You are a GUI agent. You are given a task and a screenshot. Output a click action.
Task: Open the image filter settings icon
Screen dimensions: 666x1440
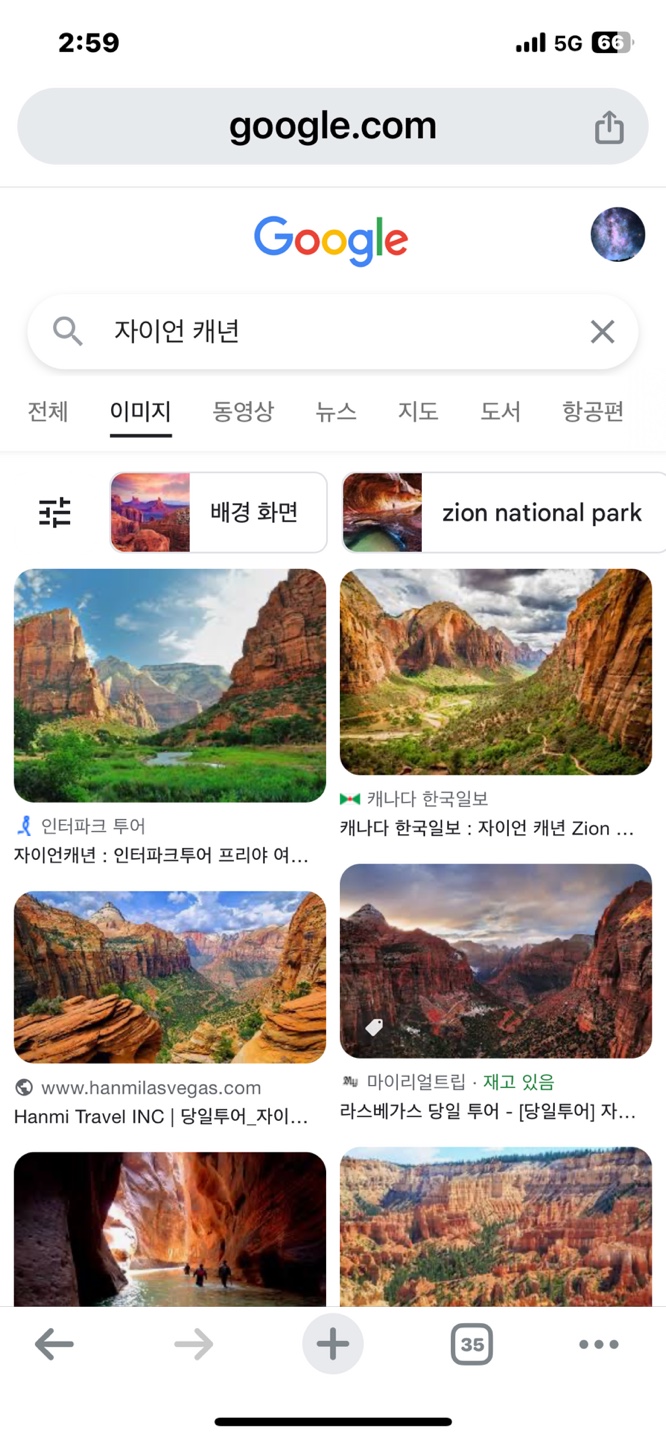pyautogui.click(x=55, y=512)
